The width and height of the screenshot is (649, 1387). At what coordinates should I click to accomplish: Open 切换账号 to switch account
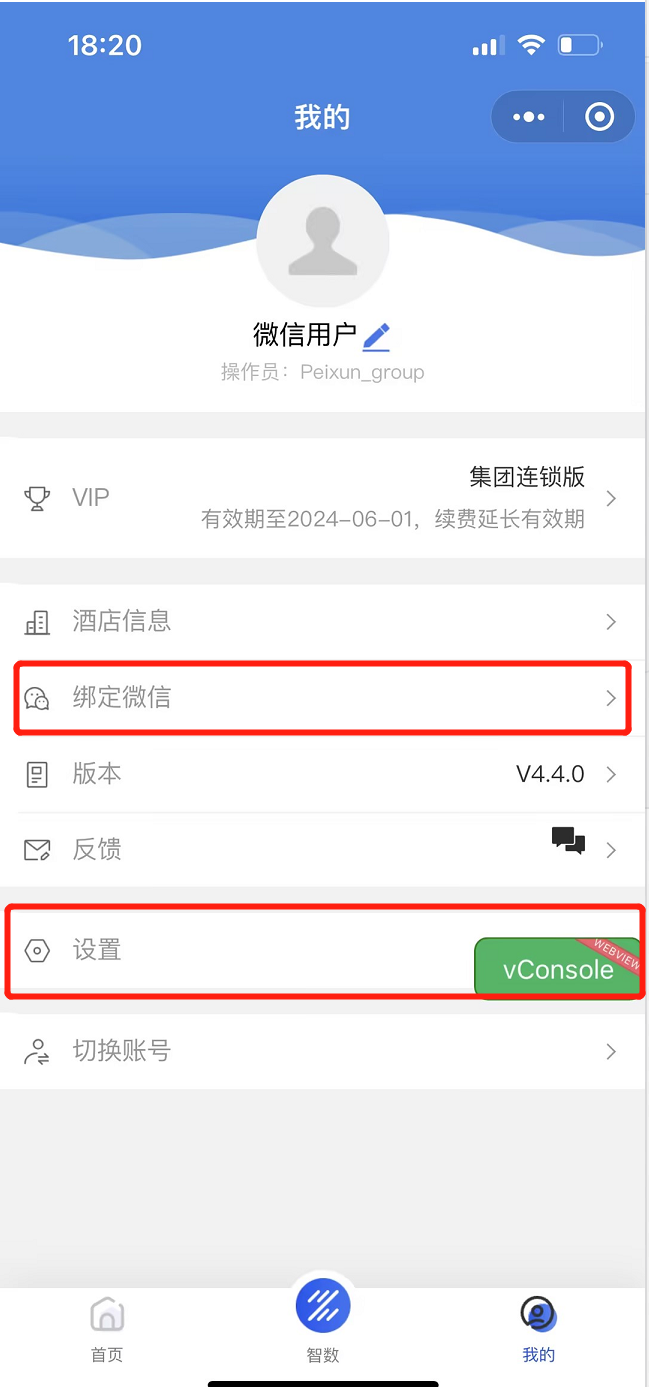[322, 1051]
